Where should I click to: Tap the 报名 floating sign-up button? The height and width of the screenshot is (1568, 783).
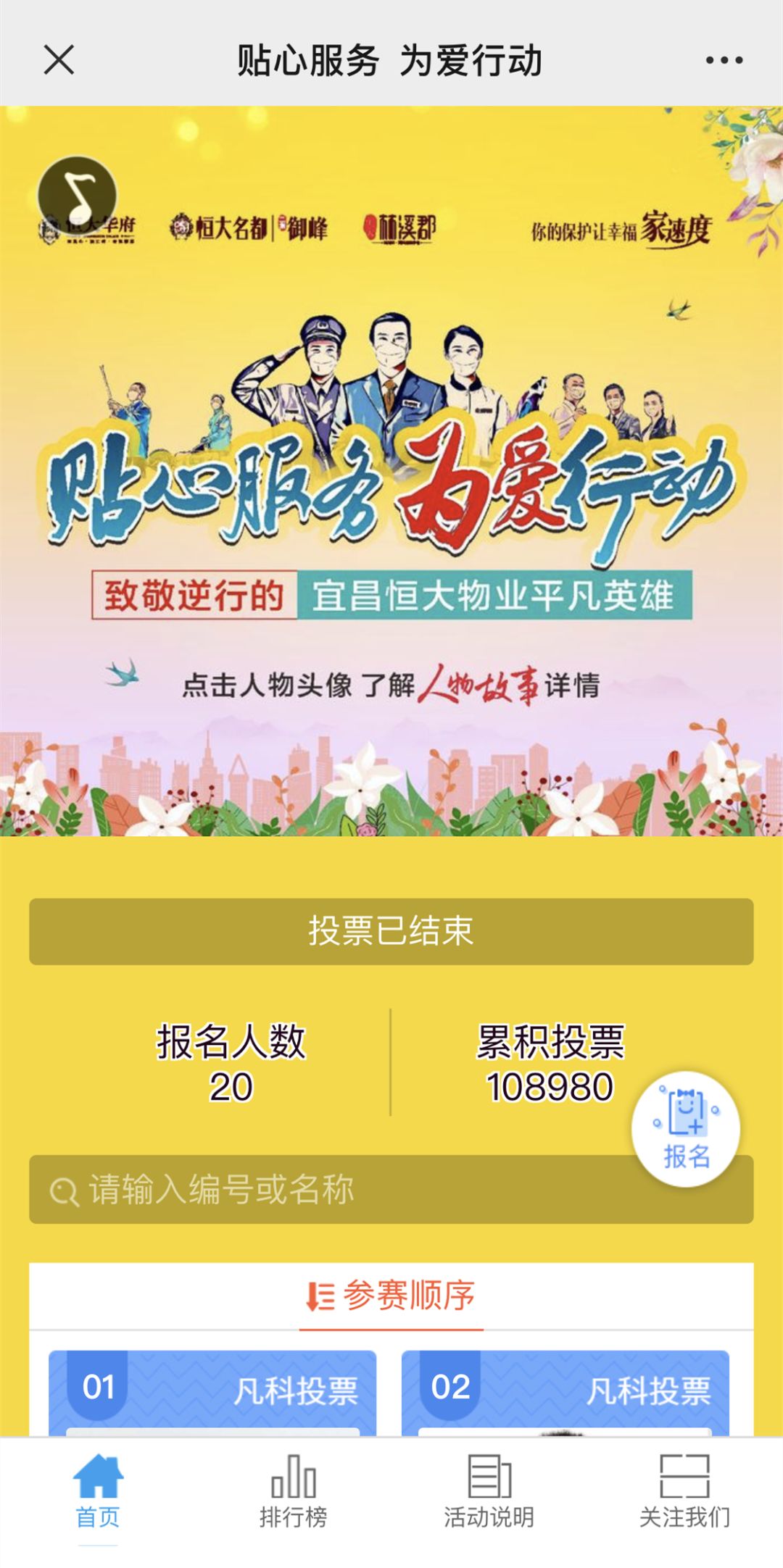click(685, 1128)
